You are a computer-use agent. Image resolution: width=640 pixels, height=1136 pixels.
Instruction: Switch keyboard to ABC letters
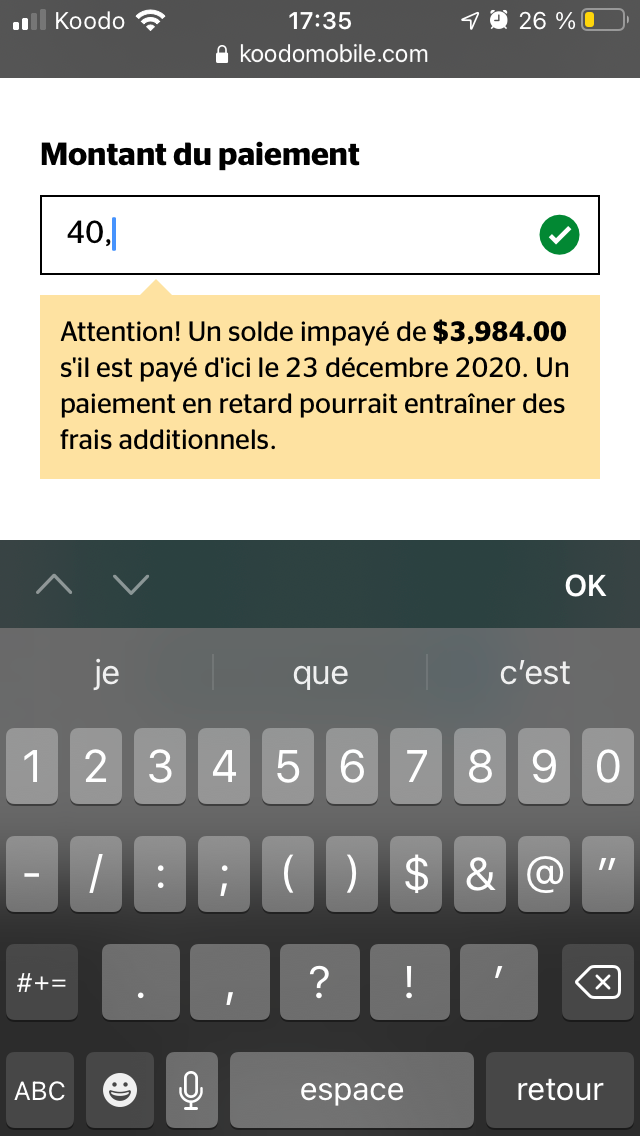click(x=40, y=1090)
